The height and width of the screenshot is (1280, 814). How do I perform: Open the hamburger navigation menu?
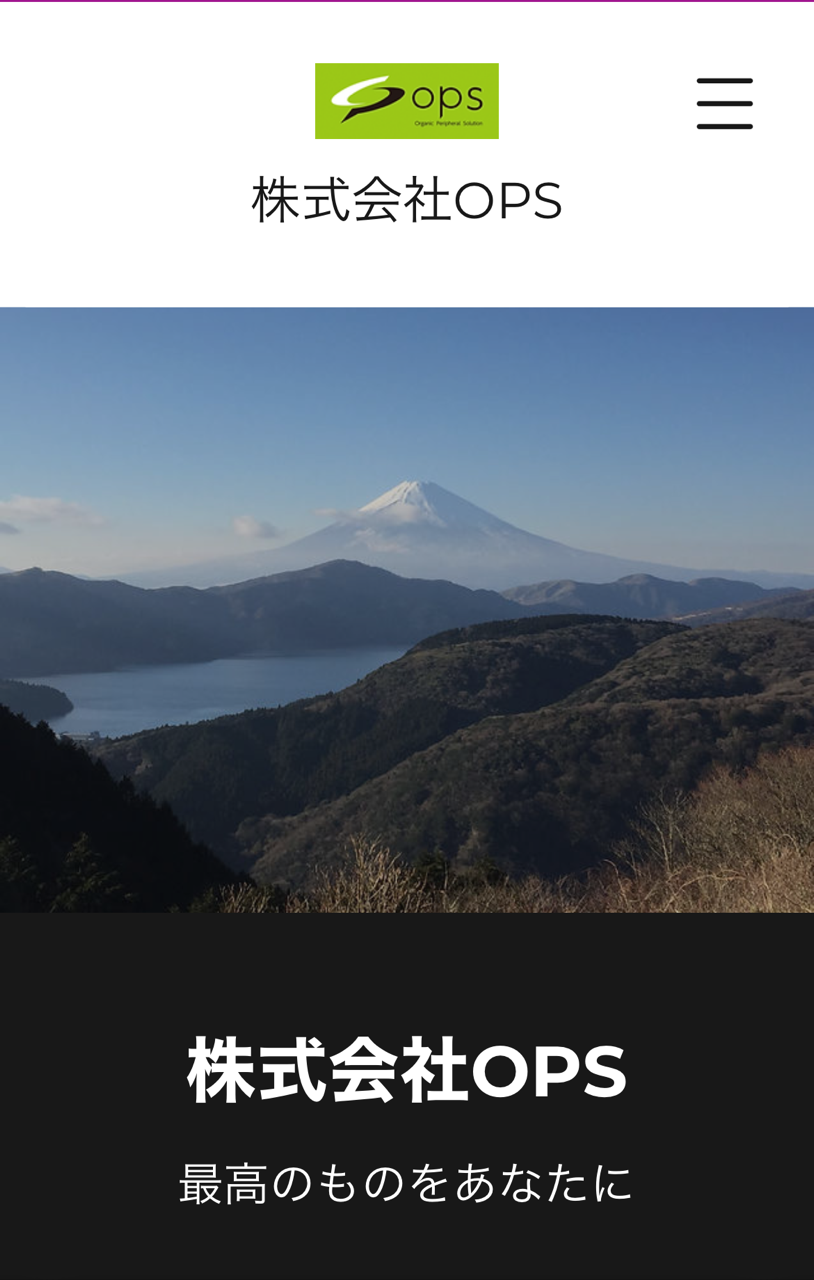[724, 103]
